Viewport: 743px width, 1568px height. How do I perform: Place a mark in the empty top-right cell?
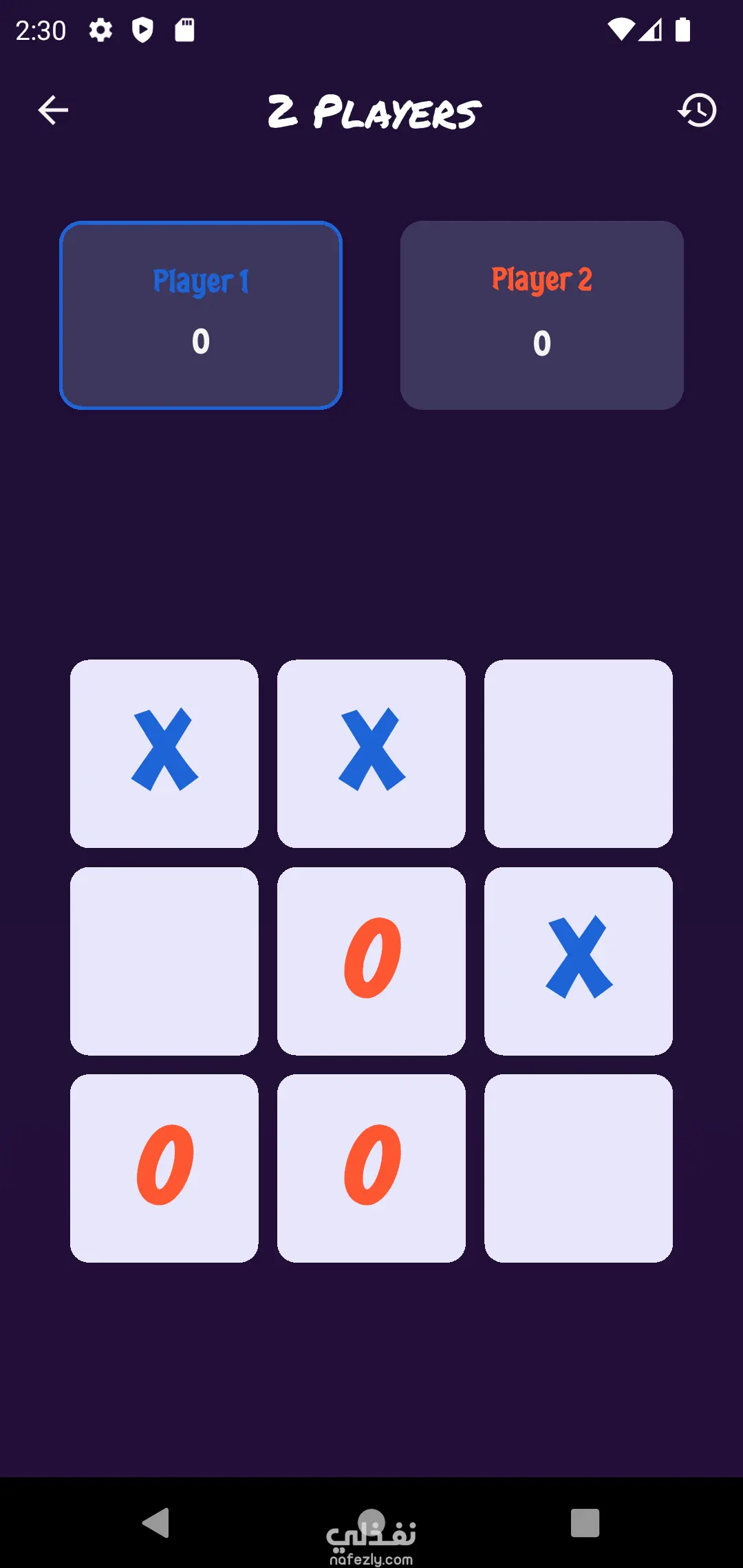point(578,753)
